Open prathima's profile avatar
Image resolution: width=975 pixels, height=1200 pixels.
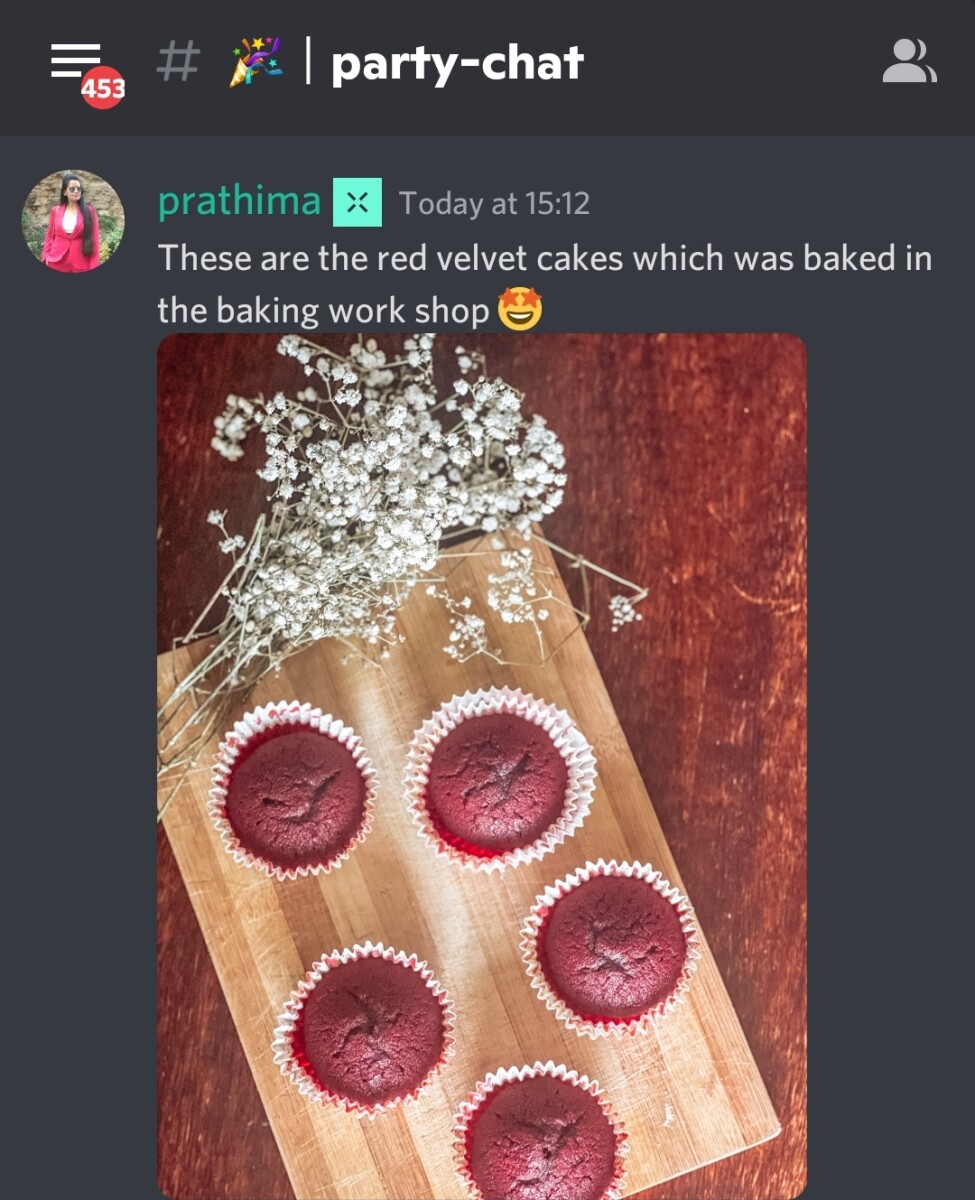click(x=73, y=221)
